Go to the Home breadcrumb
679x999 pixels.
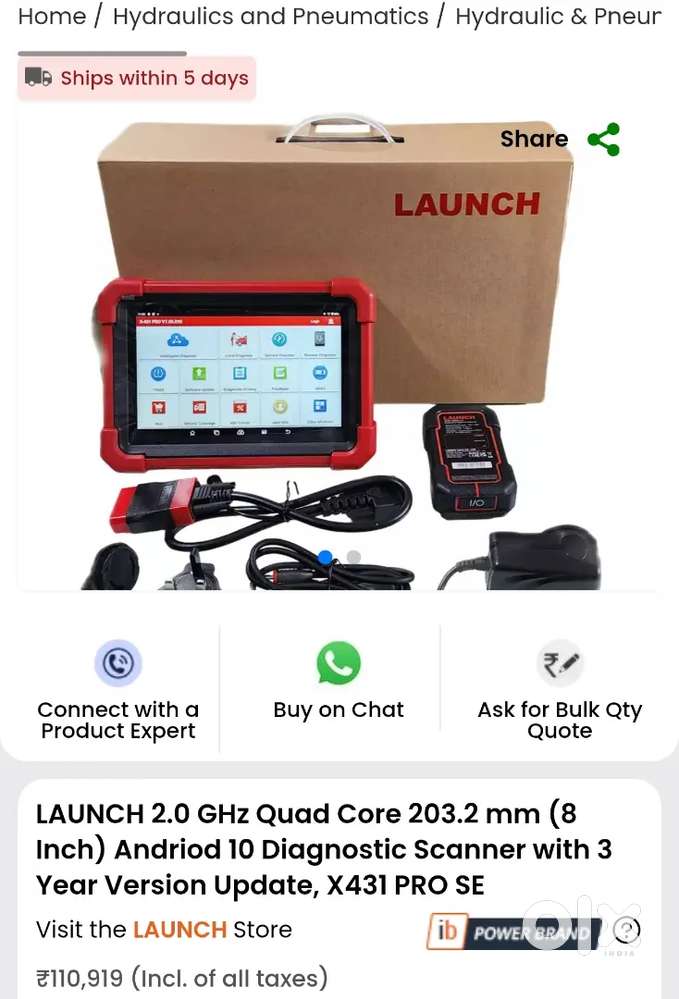(x=52, y=16)
